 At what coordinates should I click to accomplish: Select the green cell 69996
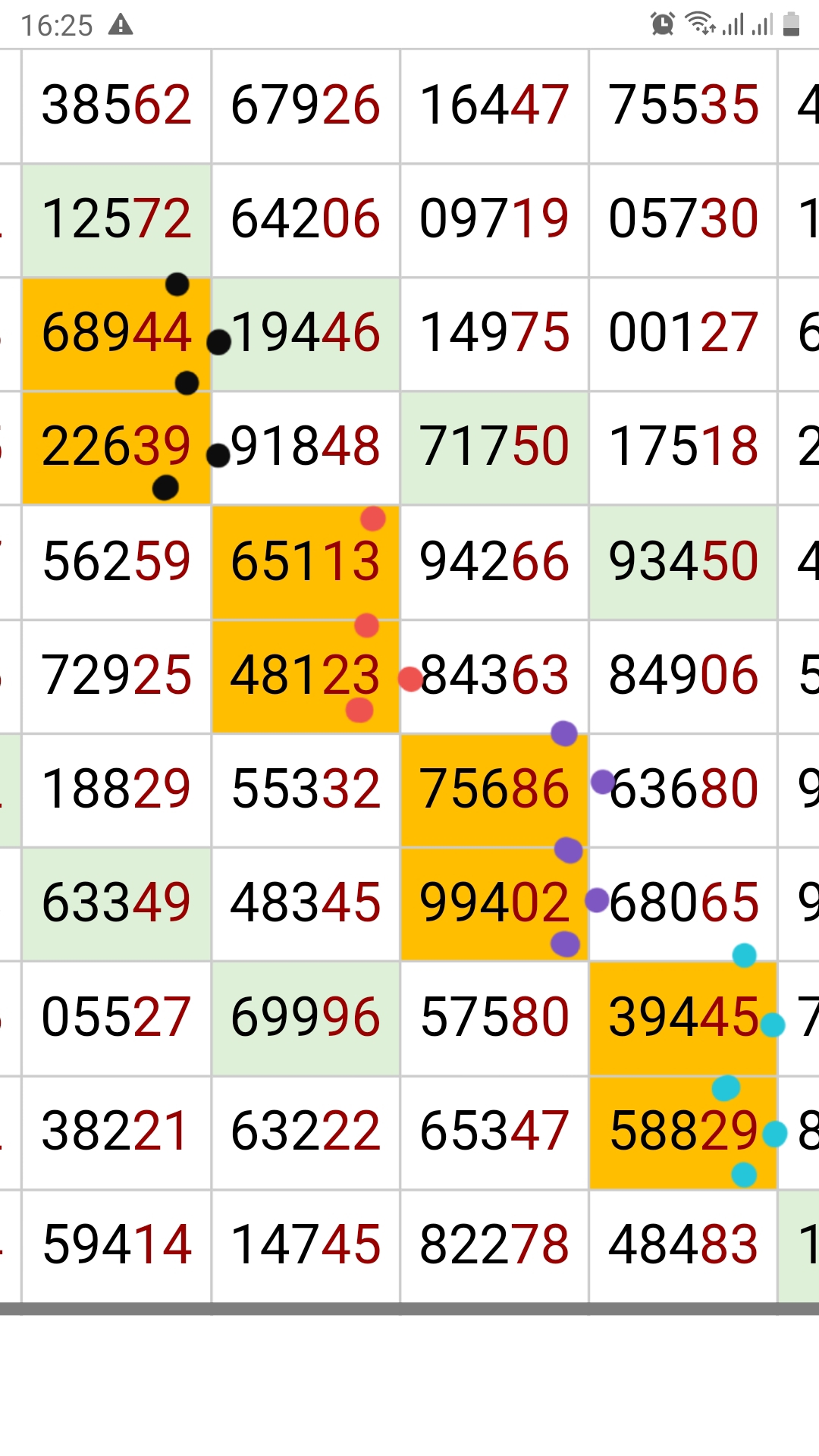306,1018
